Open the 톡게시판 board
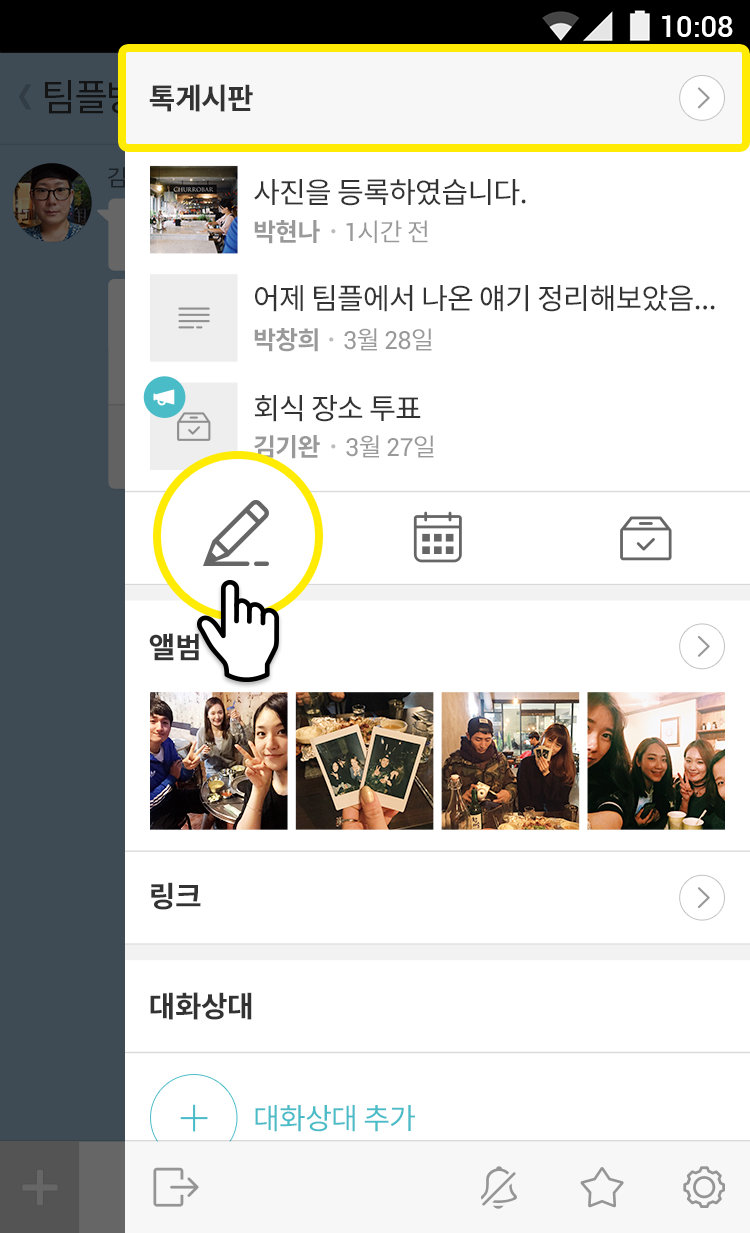750x1233 pixels. (x=701, y=98)
